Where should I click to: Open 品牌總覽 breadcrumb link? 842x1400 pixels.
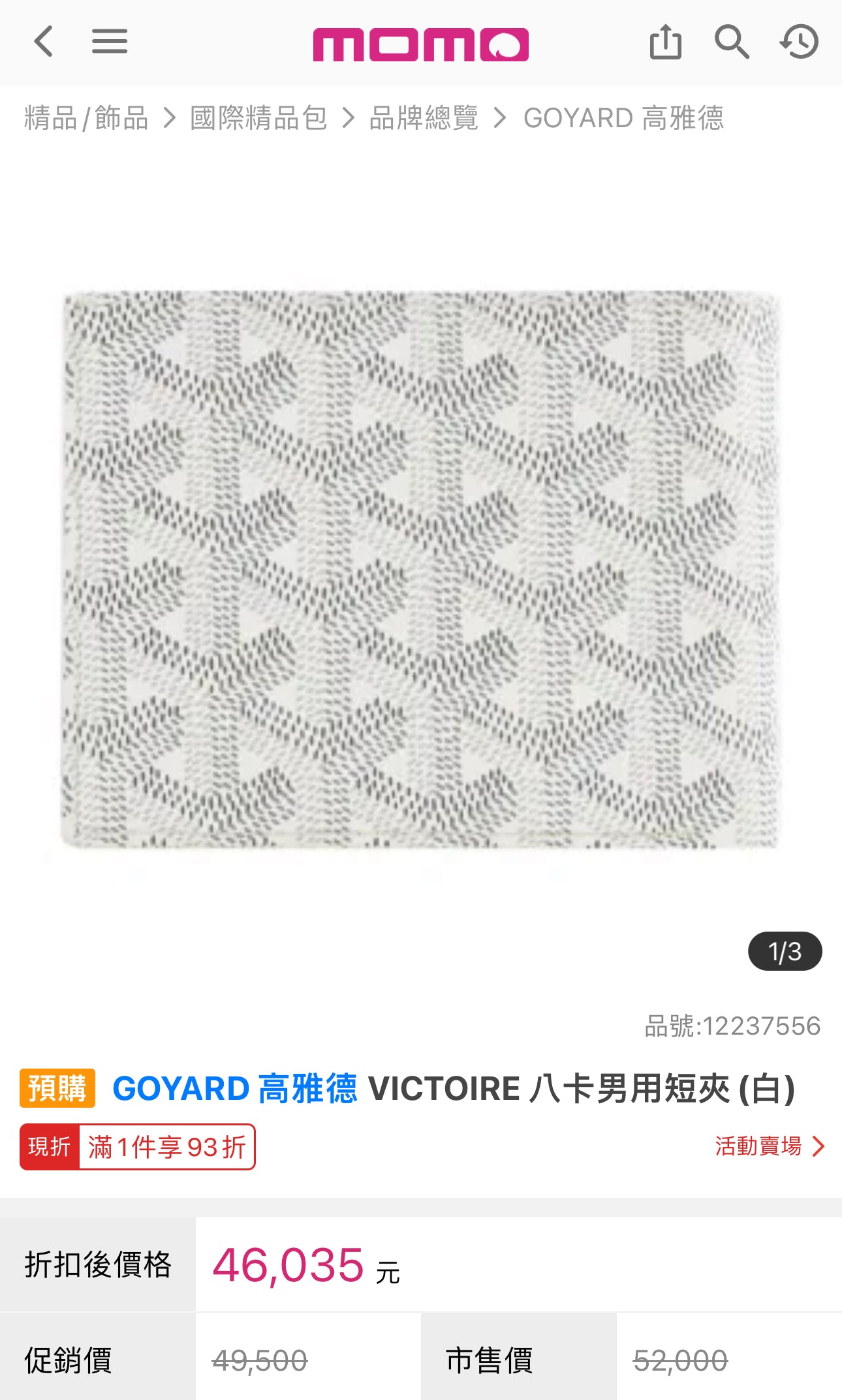click(424, 118)
